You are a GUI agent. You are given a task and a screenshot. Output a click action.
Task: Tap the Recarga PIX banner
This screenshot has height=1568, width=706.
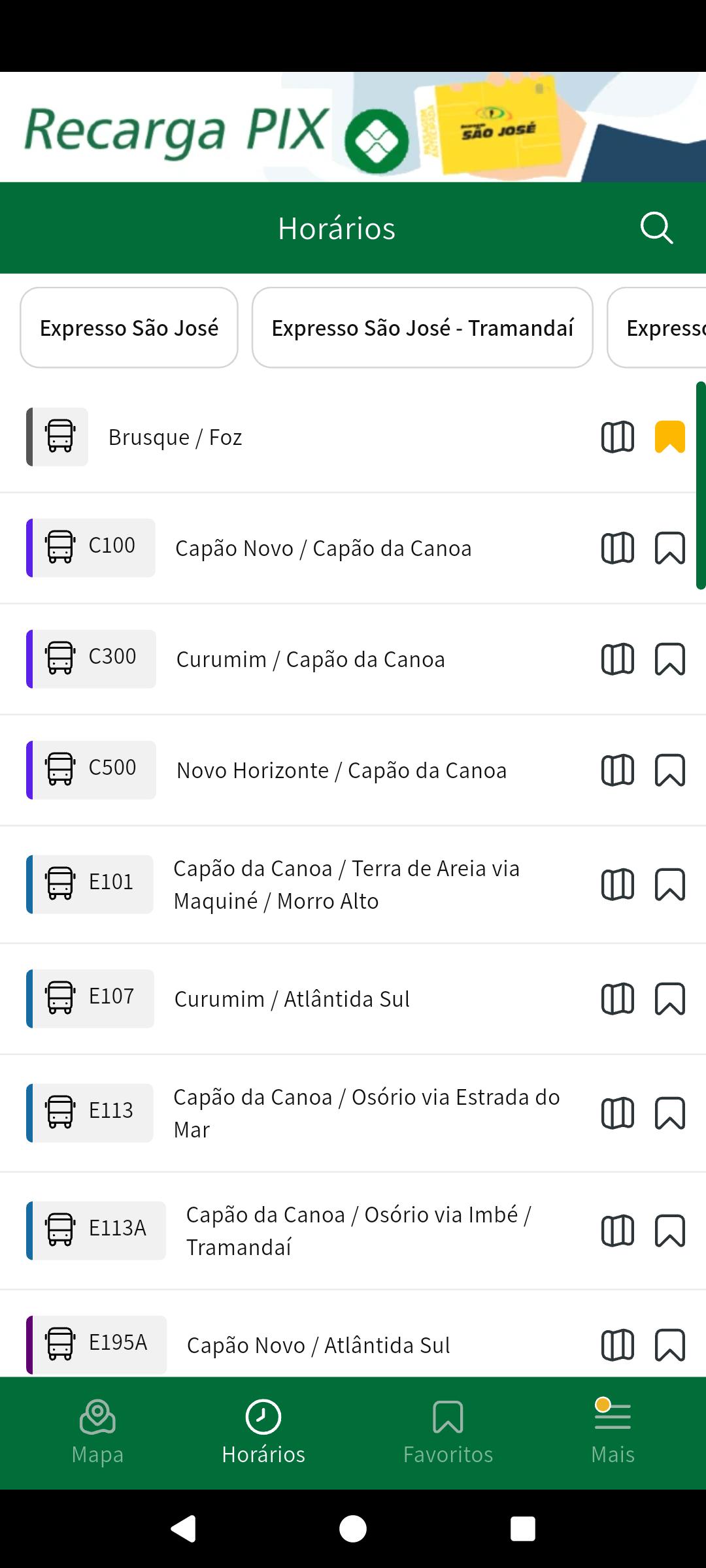point(353,127)
